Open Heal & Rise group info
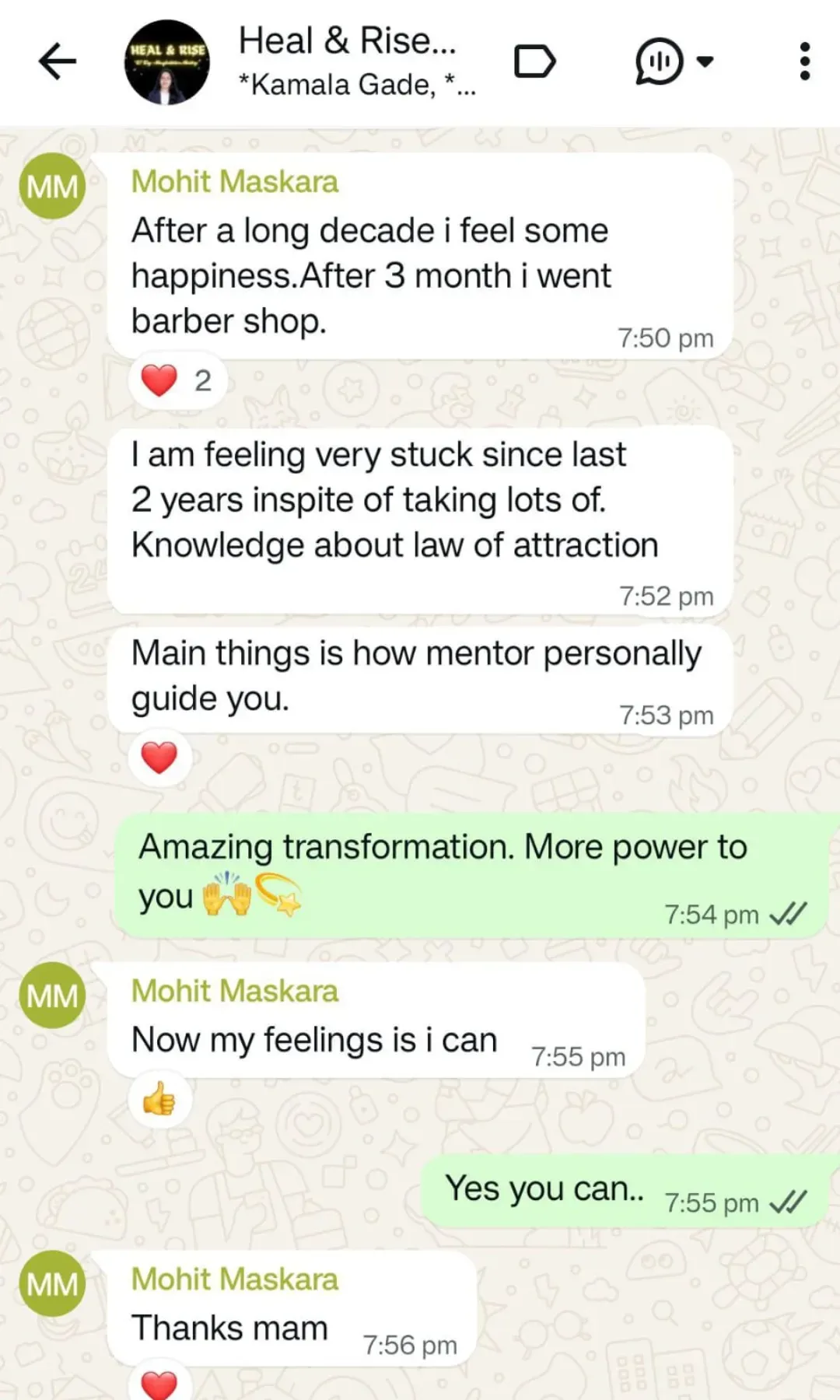This screenshot has height=1400, width=840. pos(347,61)
